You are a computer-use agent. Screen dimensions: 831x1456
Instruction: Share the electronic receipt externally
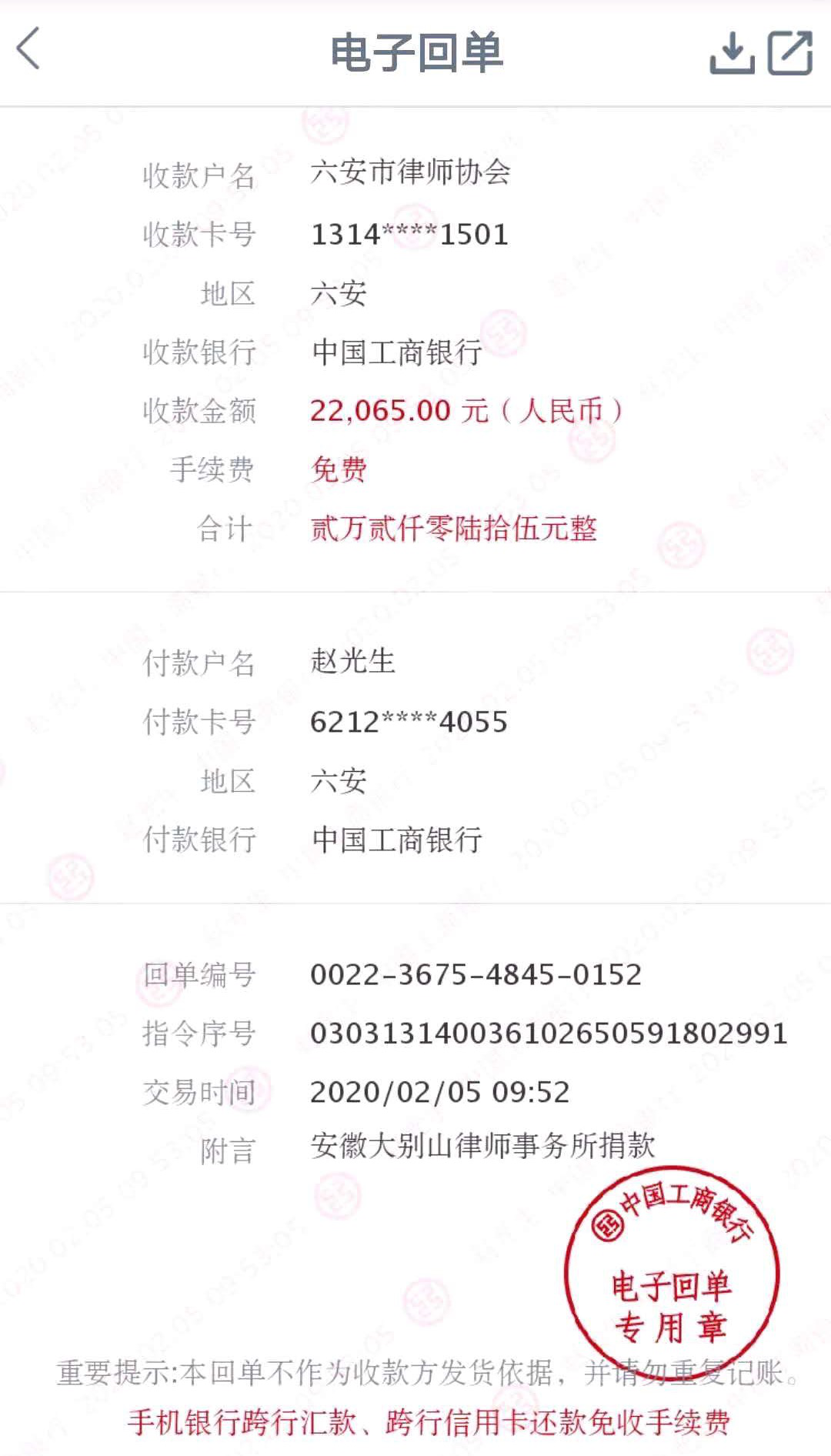coord(790,52)
